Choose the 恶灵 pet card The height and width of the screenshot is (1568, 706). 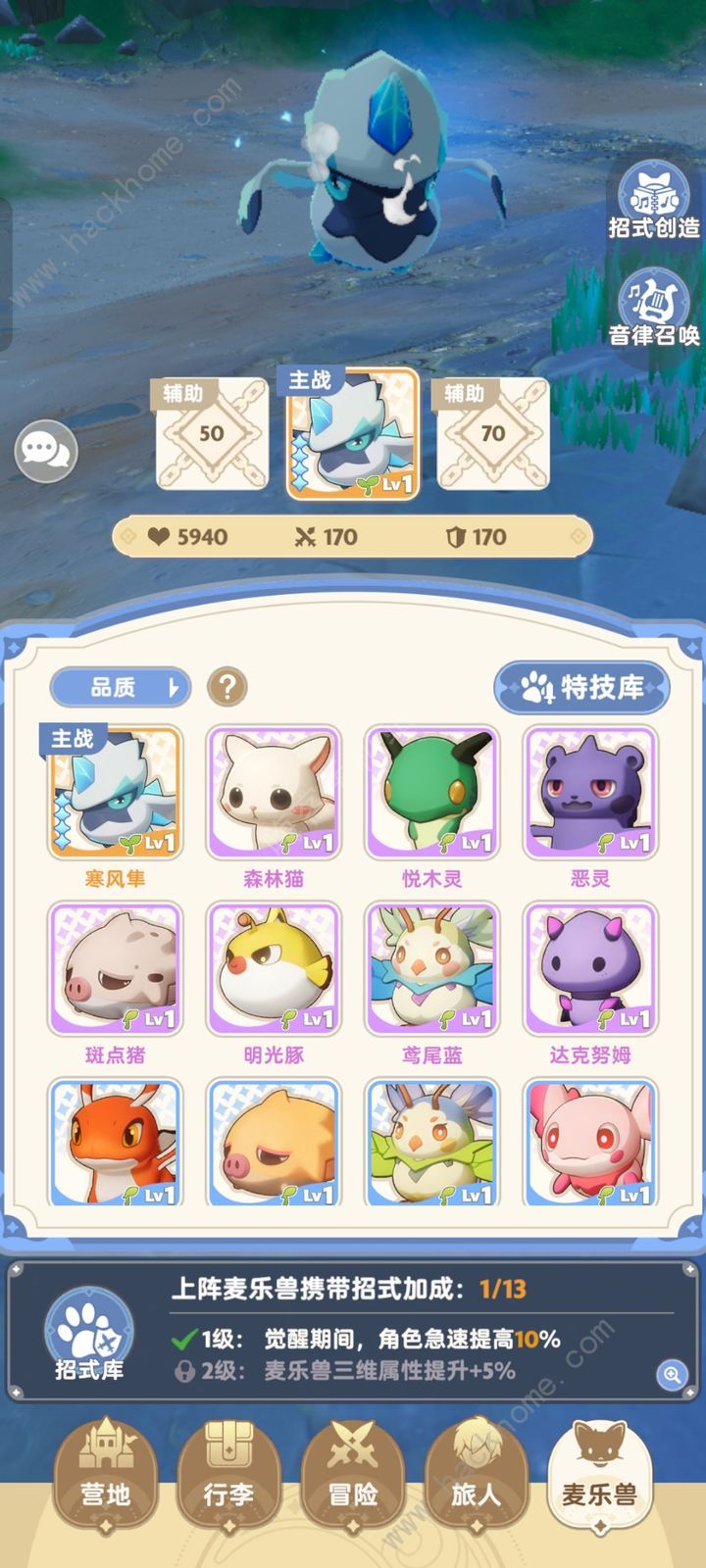tap(590, 793)
